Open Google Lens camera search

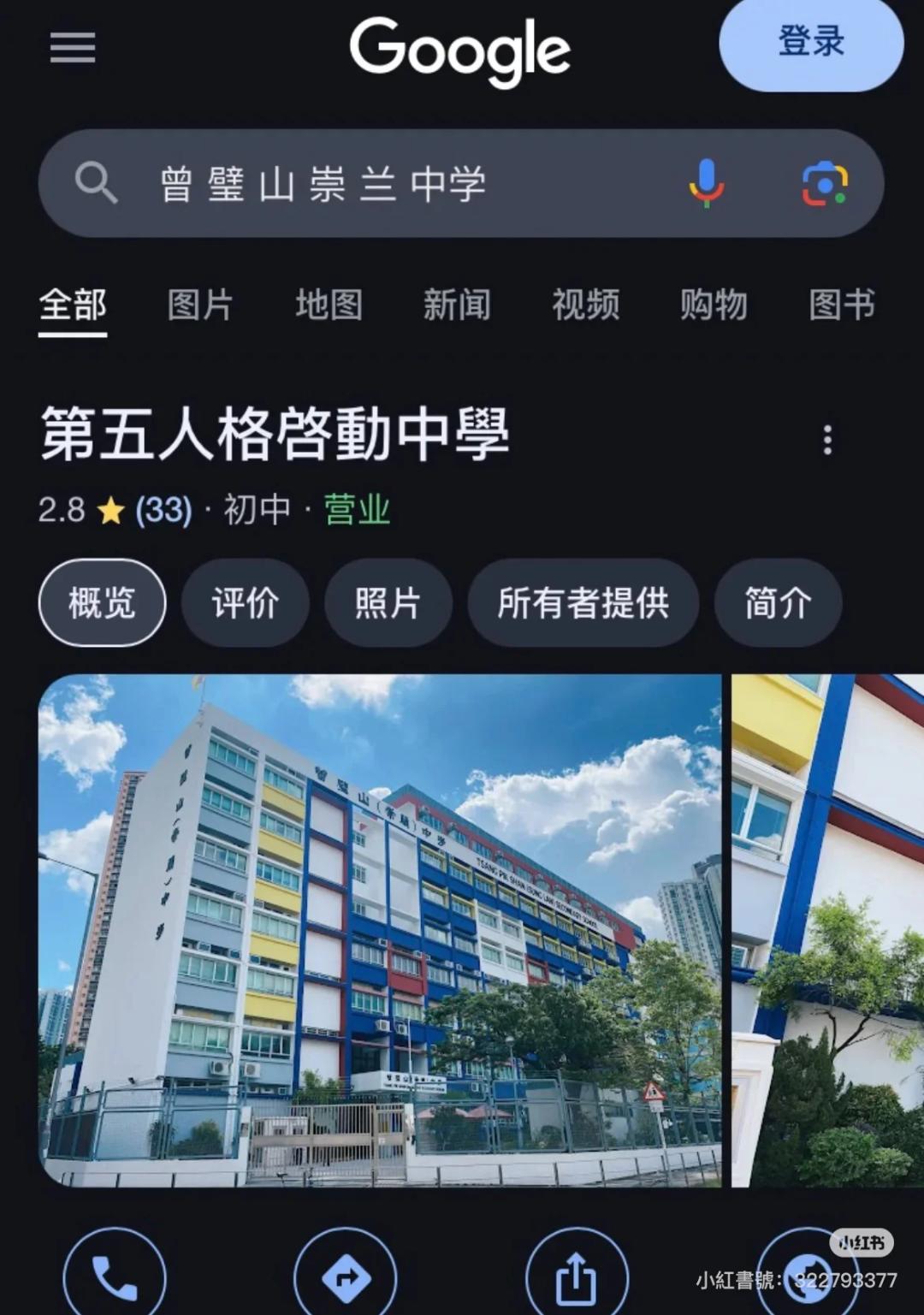pyautogui.click(x=824, y=183)
